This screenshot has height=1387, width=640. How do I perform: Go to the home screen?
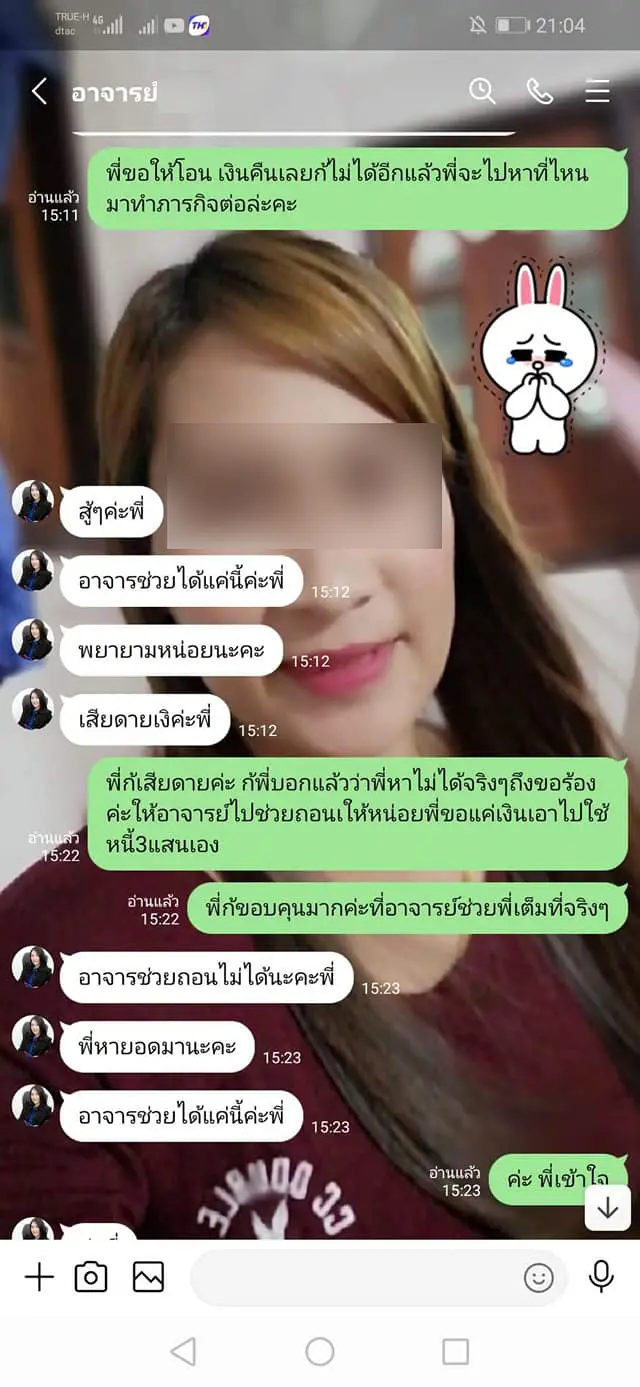[320, 1352]
